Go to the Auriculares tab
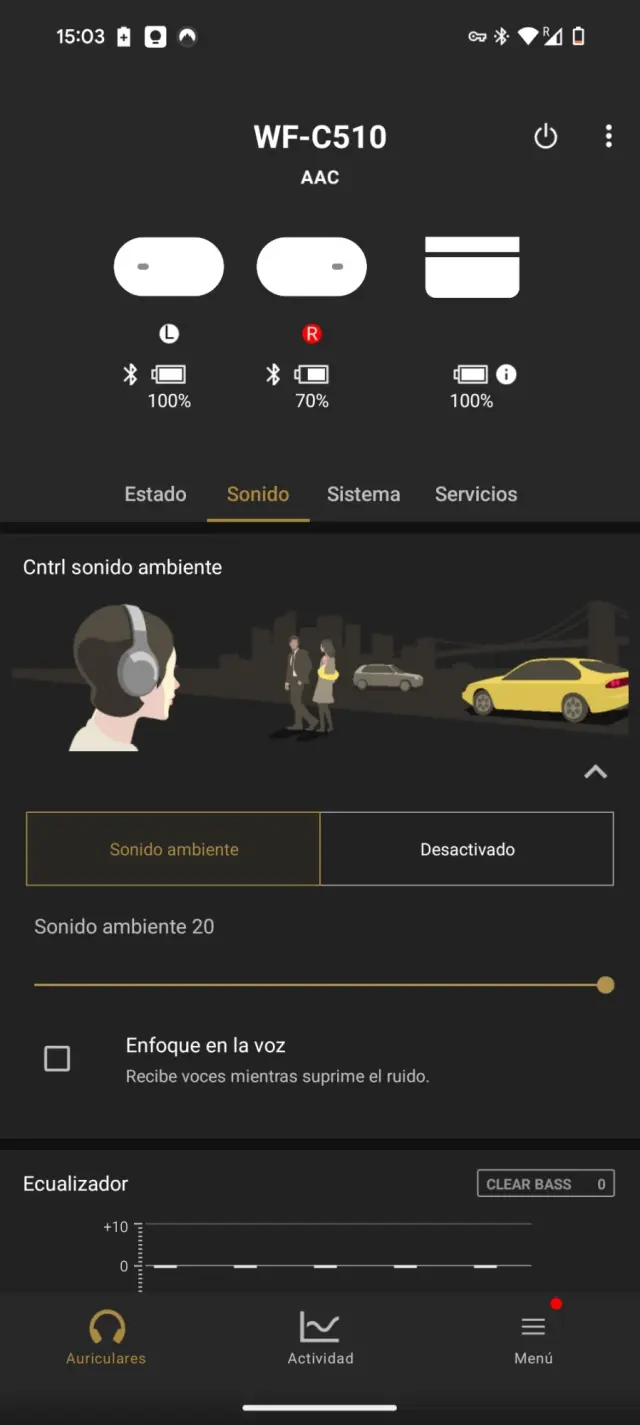The width and height of the screenshot is (640, 1425). click(106, 1338)
